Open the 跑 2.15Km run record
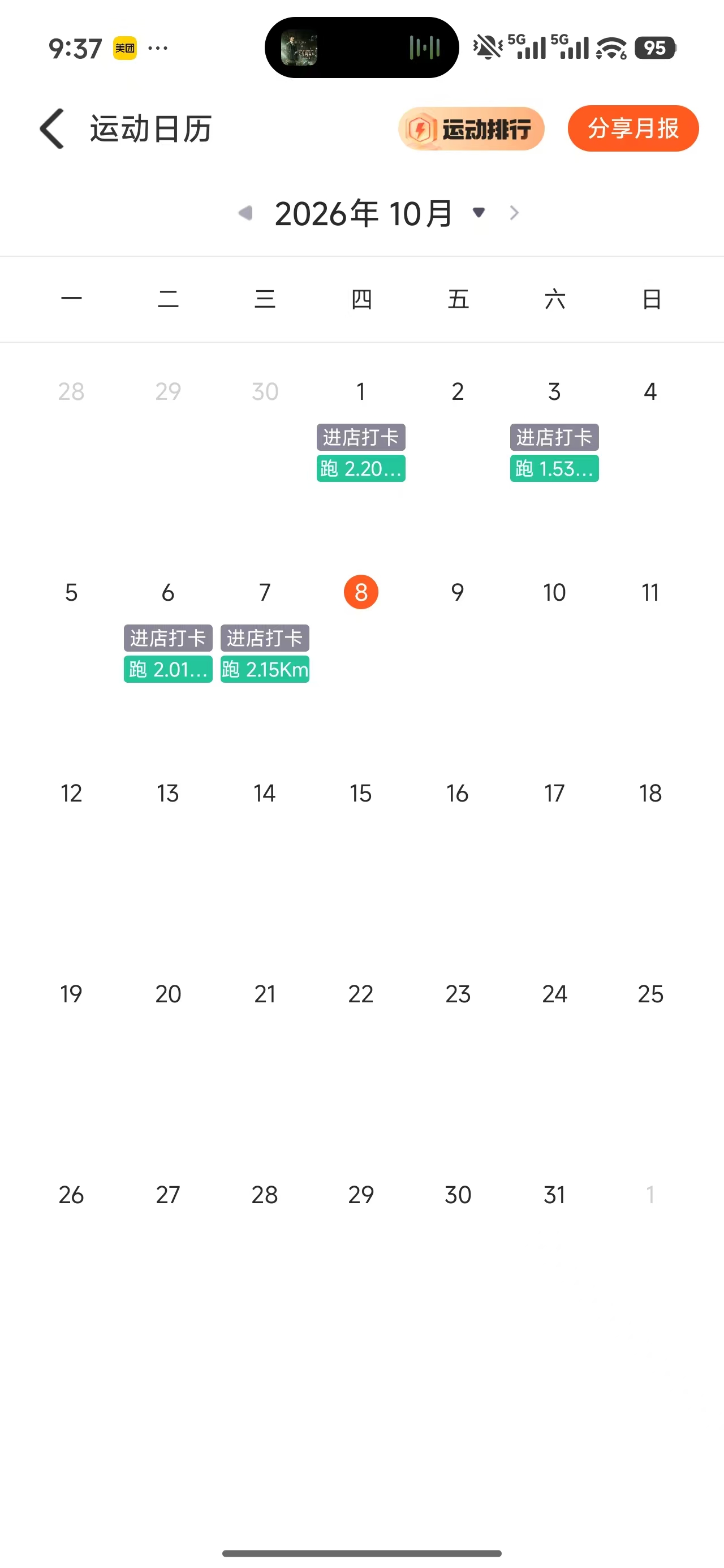724x1568 pixels. [265, 670]
